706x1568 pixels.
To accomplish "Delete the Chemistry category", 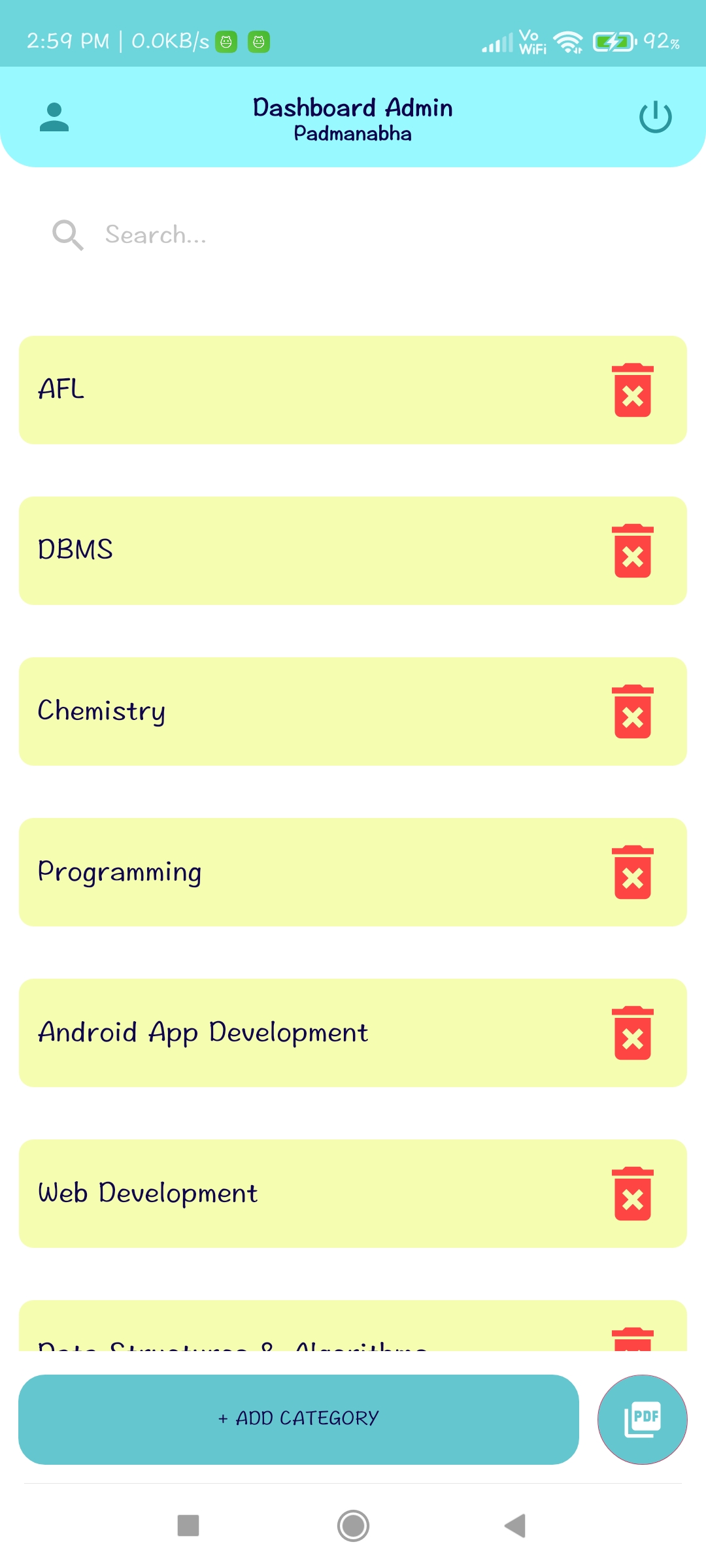I will click(631, 711).
